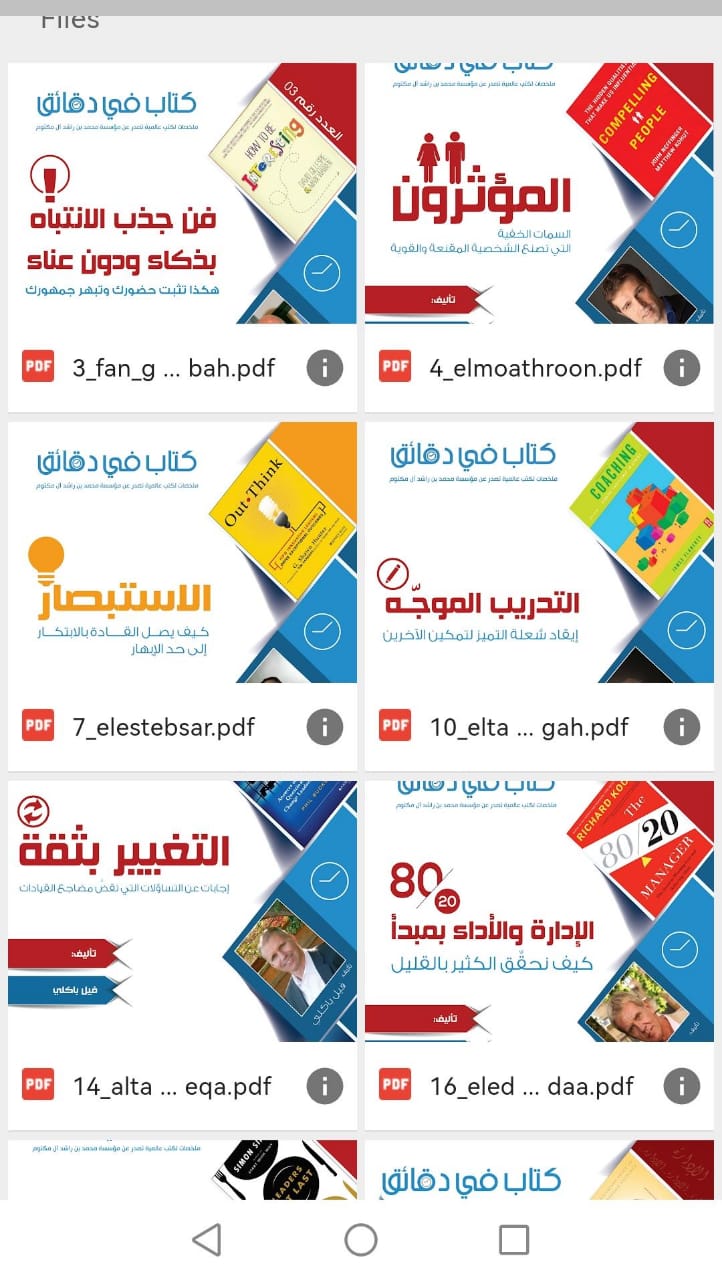Show info for 10_elta…gah.pdf
The width and height of the screenshot is (722, 1280).
[x=681, y=727]
